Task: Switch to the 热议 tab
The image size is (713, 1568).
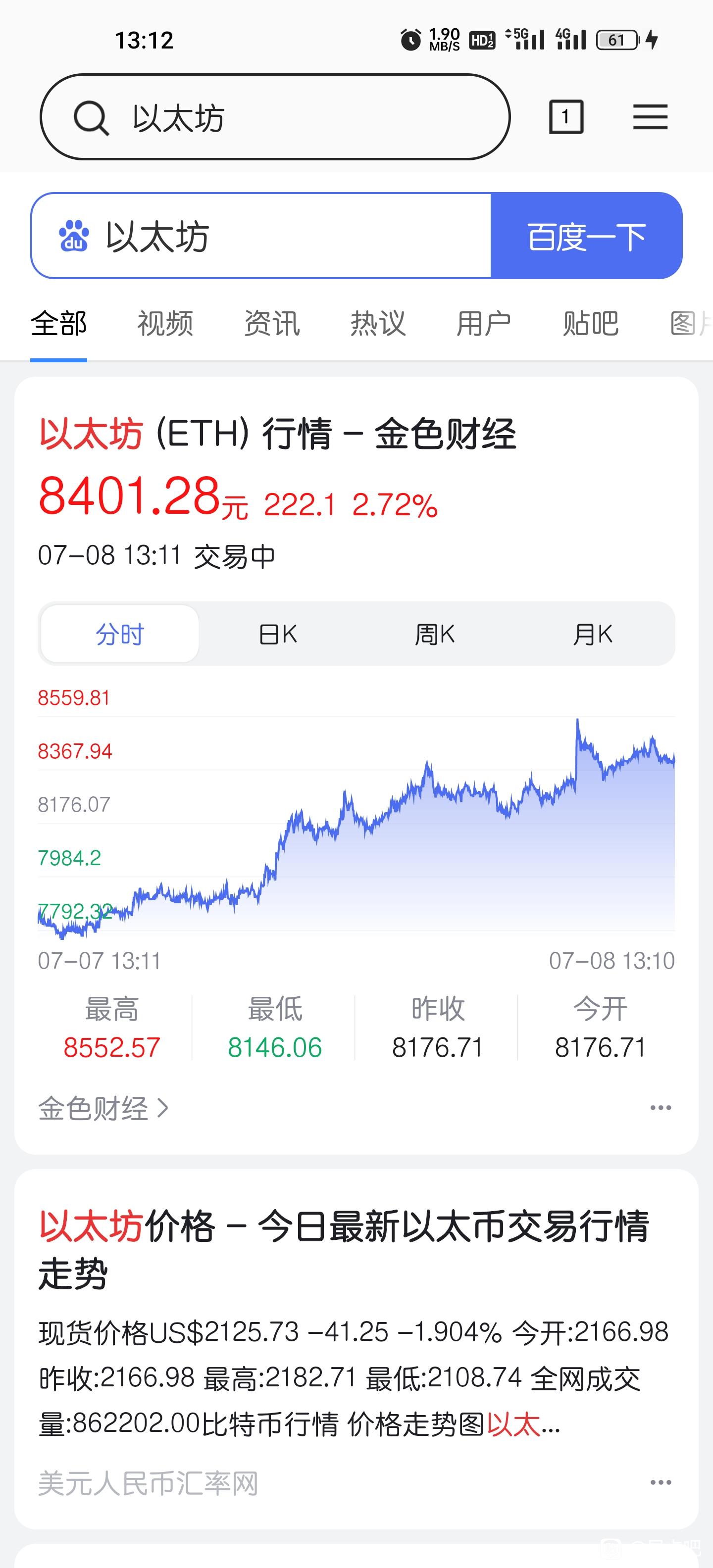Action: 378,323
